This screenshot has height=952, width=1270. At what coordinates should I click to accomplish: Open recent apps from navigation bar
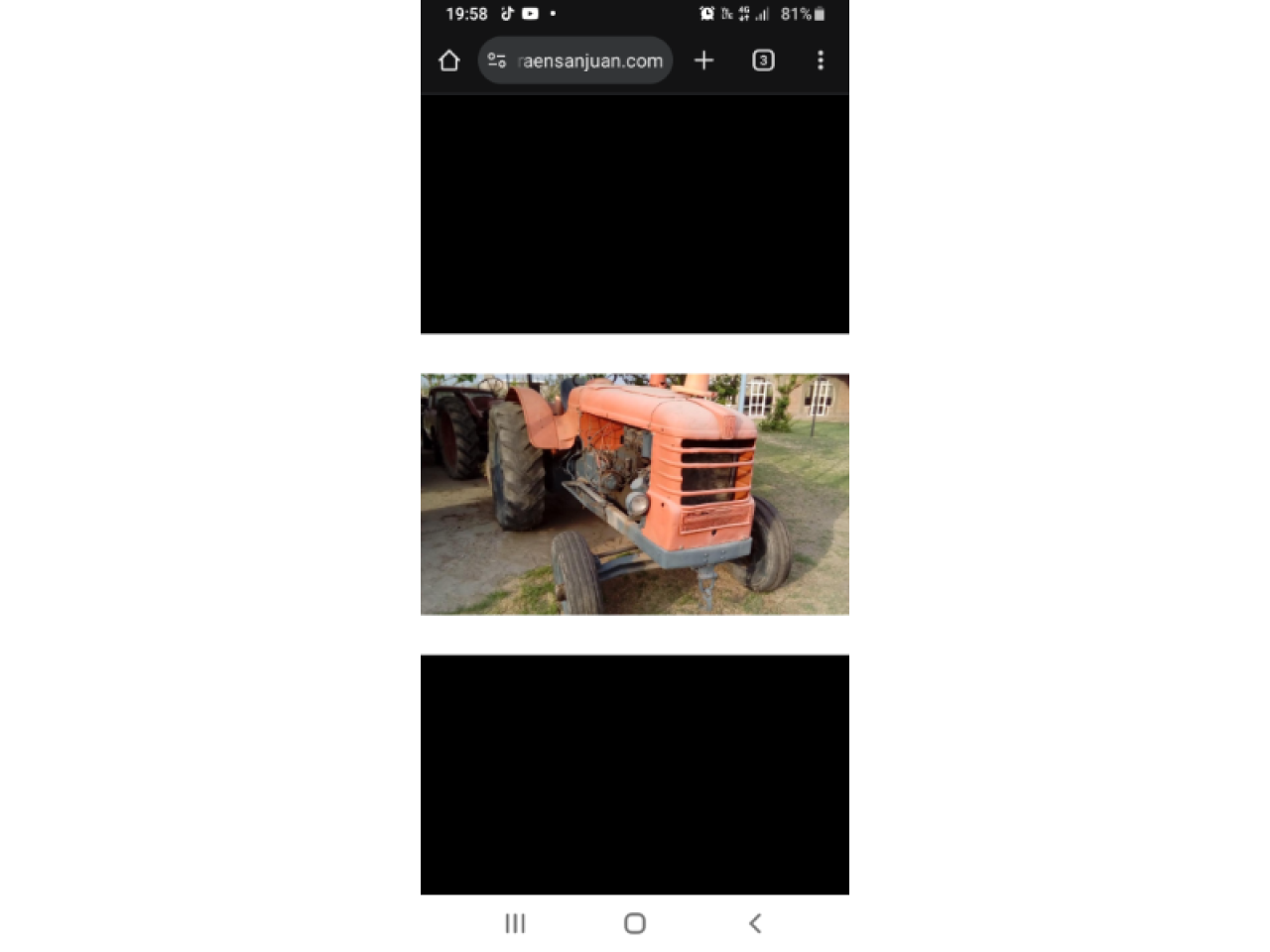click(x=515, y=923)
